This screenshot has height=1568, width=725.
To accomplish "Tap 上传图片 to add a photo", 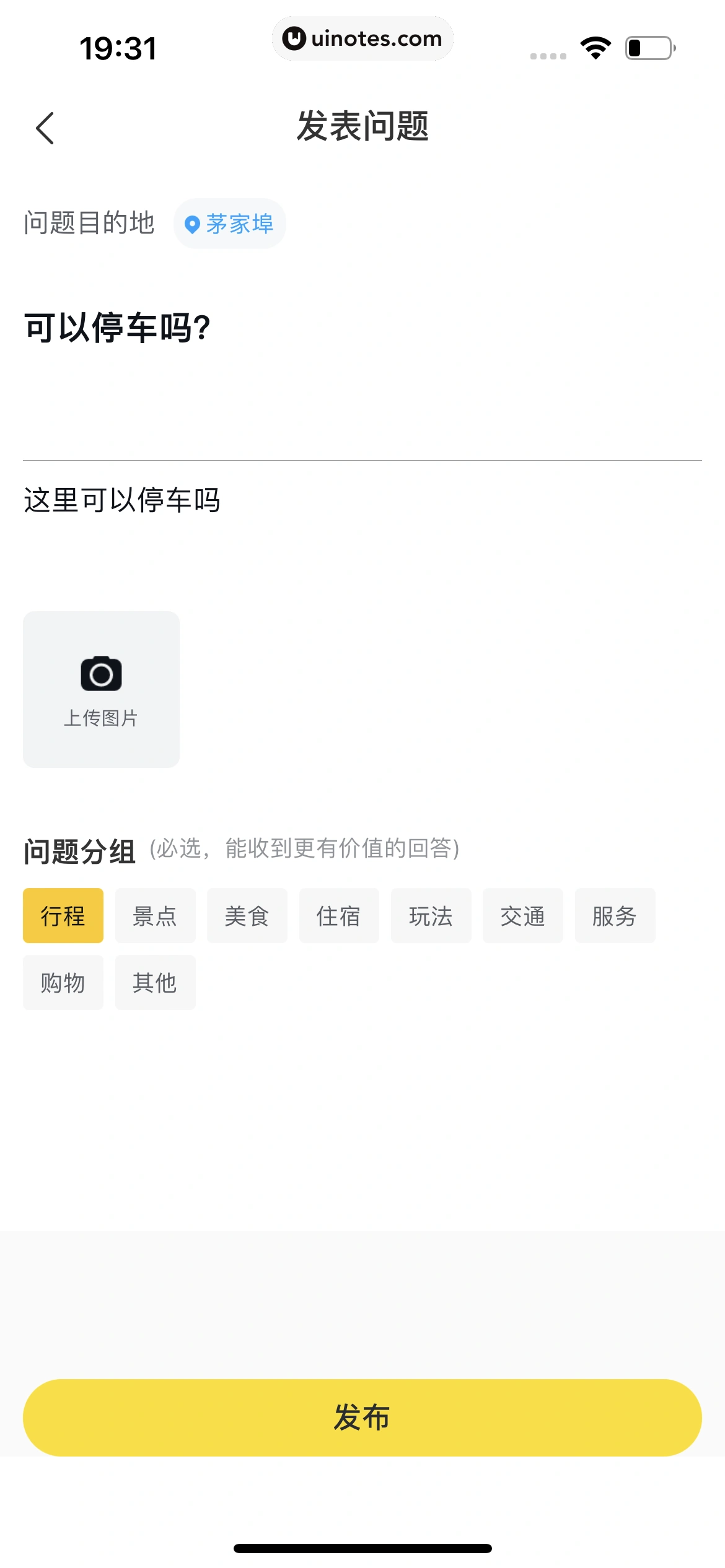I will pyautogui.click(x=101, y=689).
